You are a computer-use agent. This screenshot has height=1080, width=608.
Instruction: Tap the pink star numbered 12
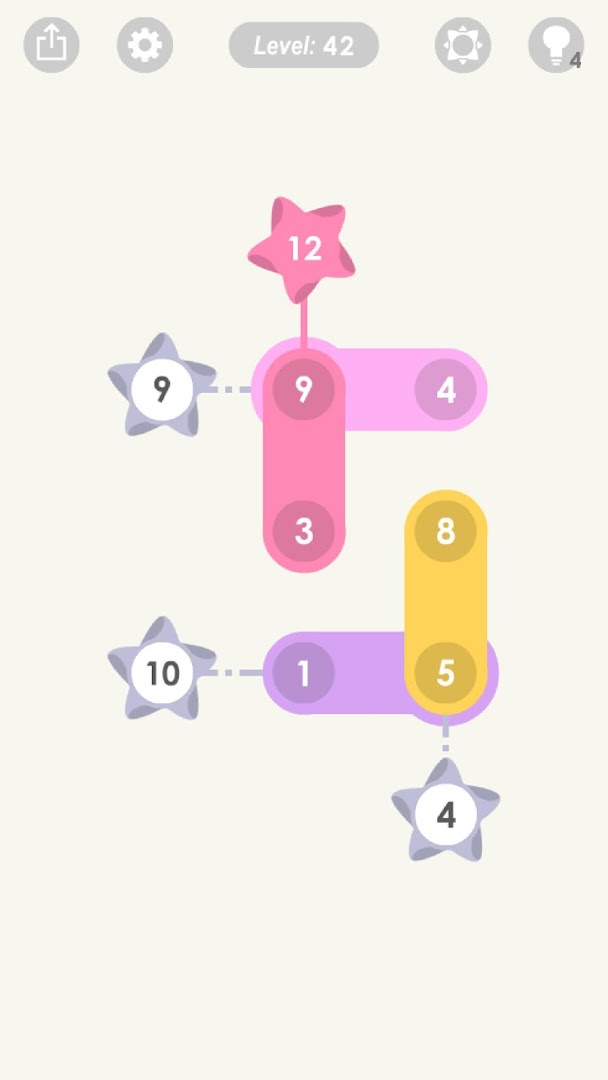click(303, 248)
